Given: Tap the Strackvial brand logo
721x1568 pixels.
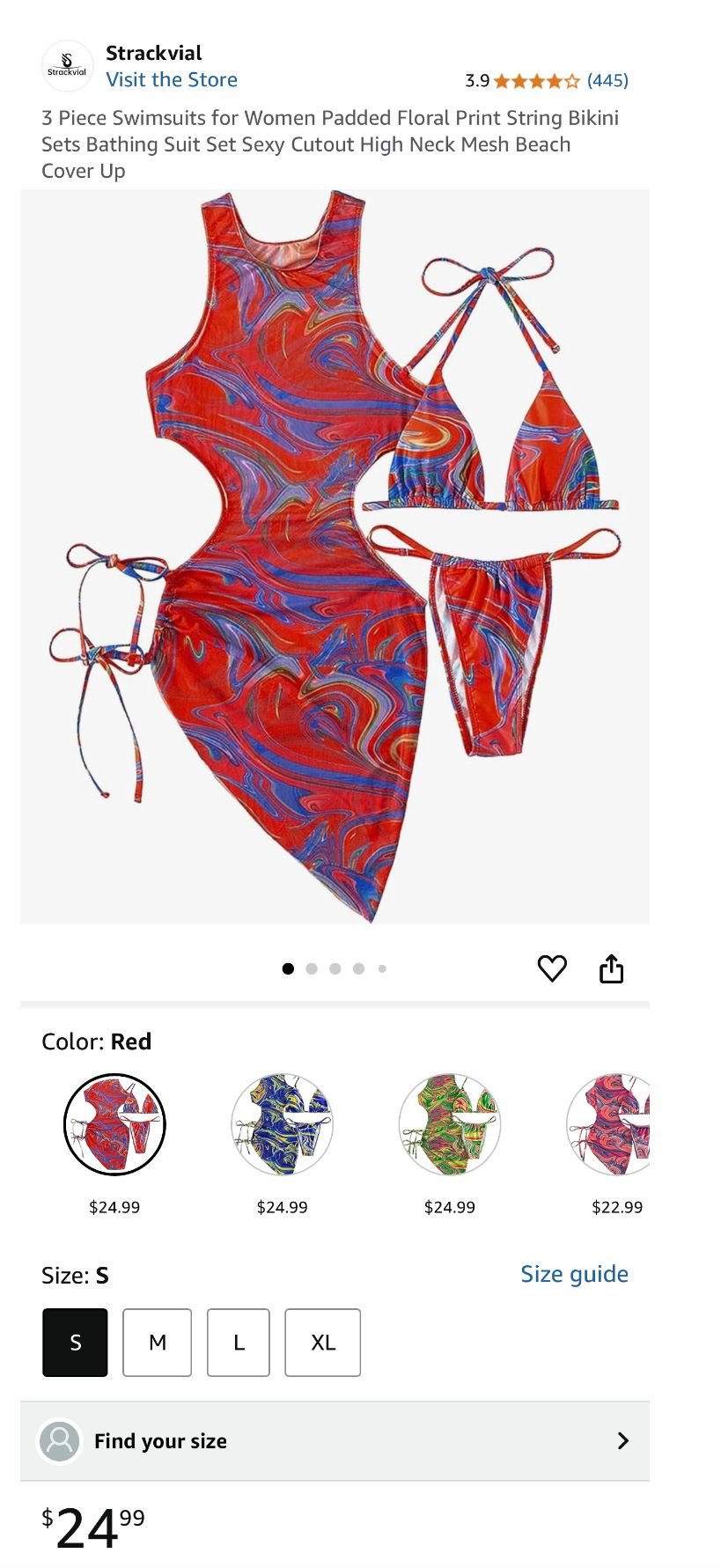Looking at the screenshot, I should pos(67,66).
